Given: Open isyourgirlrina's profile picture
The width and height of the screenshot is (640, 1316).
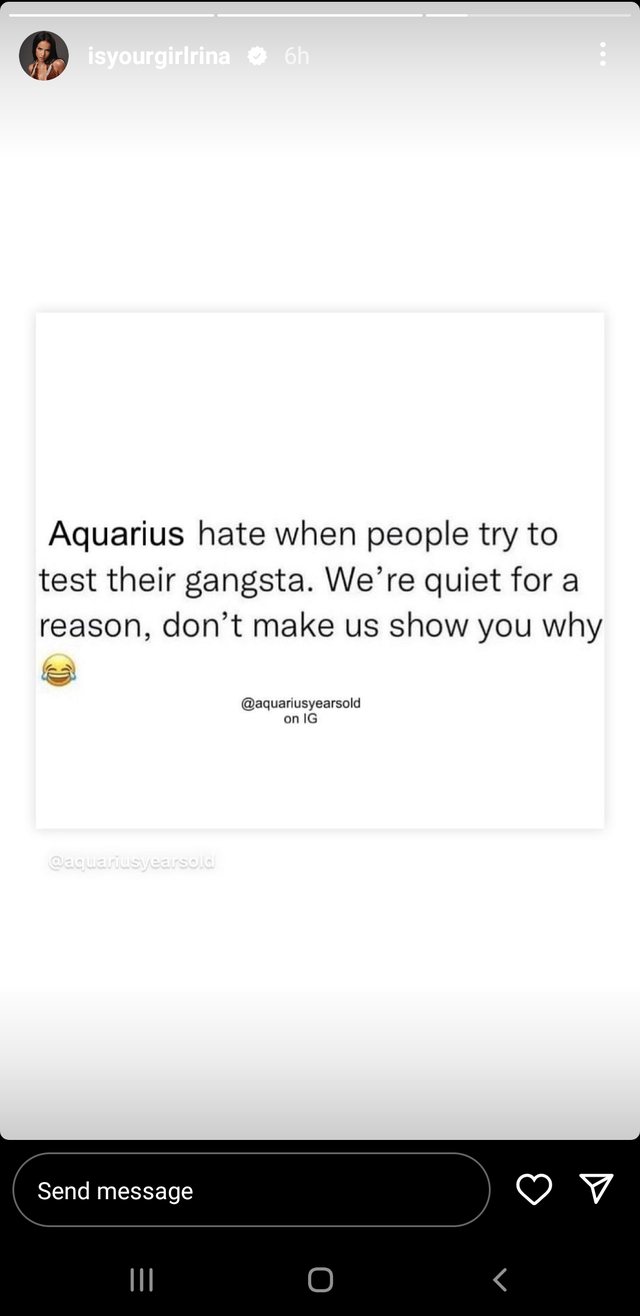Looking at the screenshot, I should 44,56.
